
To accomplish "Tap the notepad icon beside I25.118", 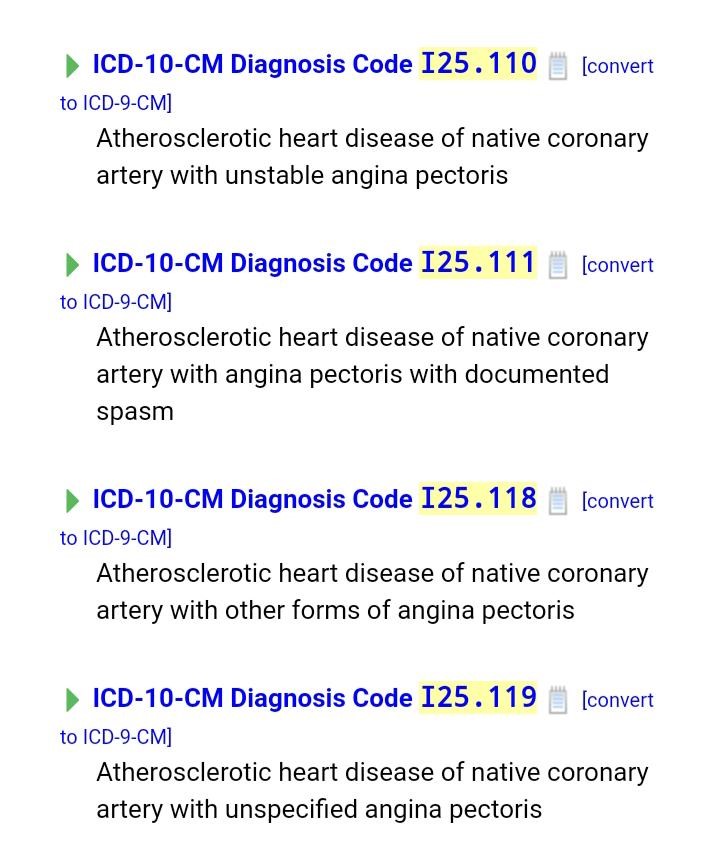I will pos(558,501).
